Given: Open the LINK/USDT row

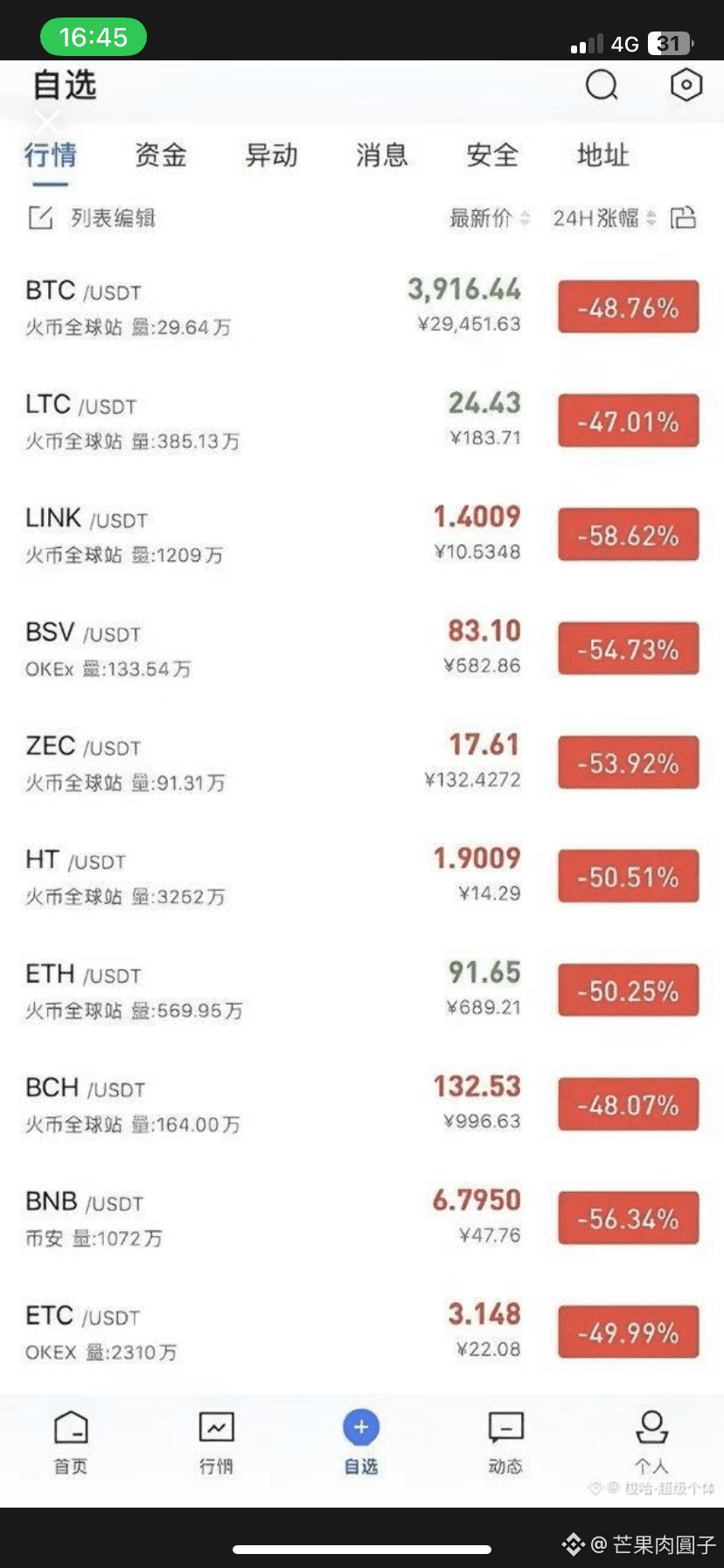Looking at the screenshot, I should click(x=362, y=535).
